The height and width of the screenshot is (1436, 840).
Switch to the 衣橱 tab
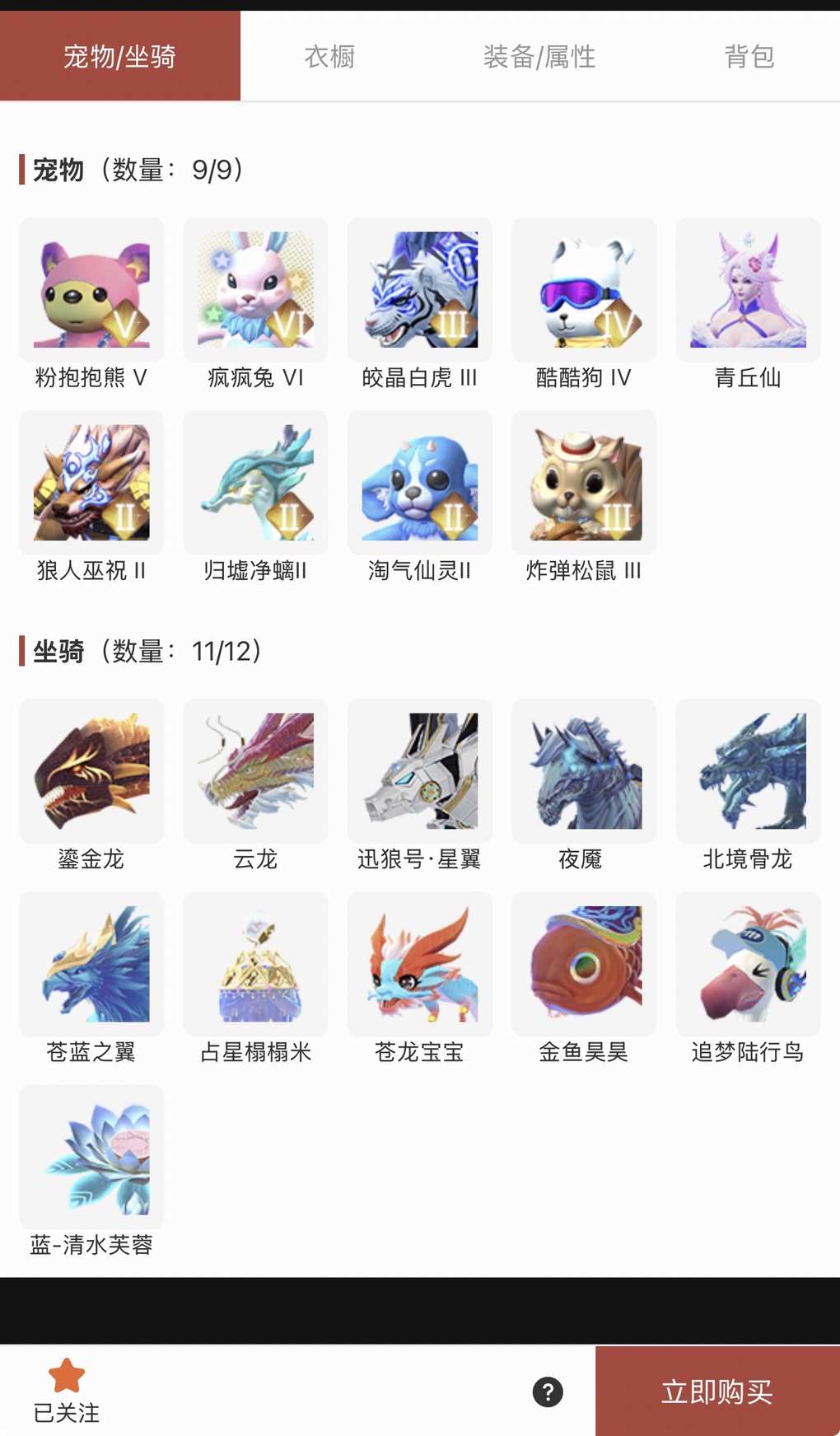(x=329, y=57)
